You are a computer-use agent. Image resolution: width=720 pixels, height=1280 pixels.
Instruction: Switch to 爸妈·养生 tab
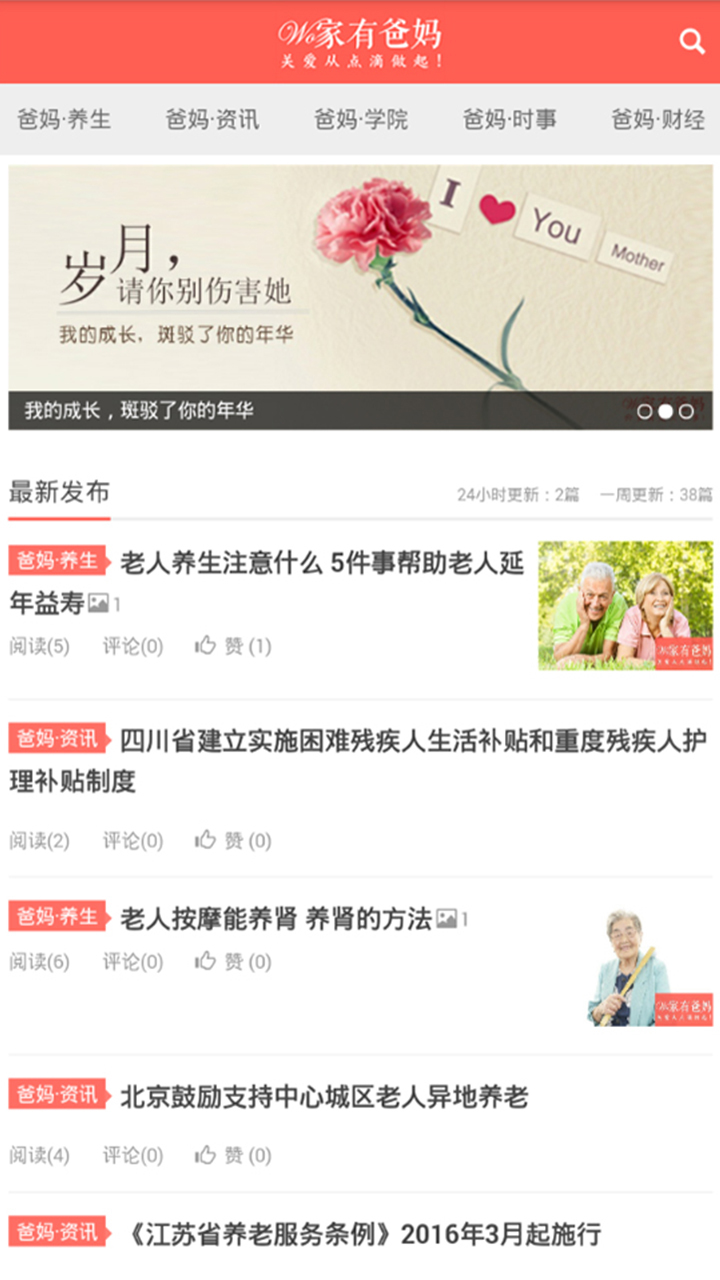click(64, 120)
